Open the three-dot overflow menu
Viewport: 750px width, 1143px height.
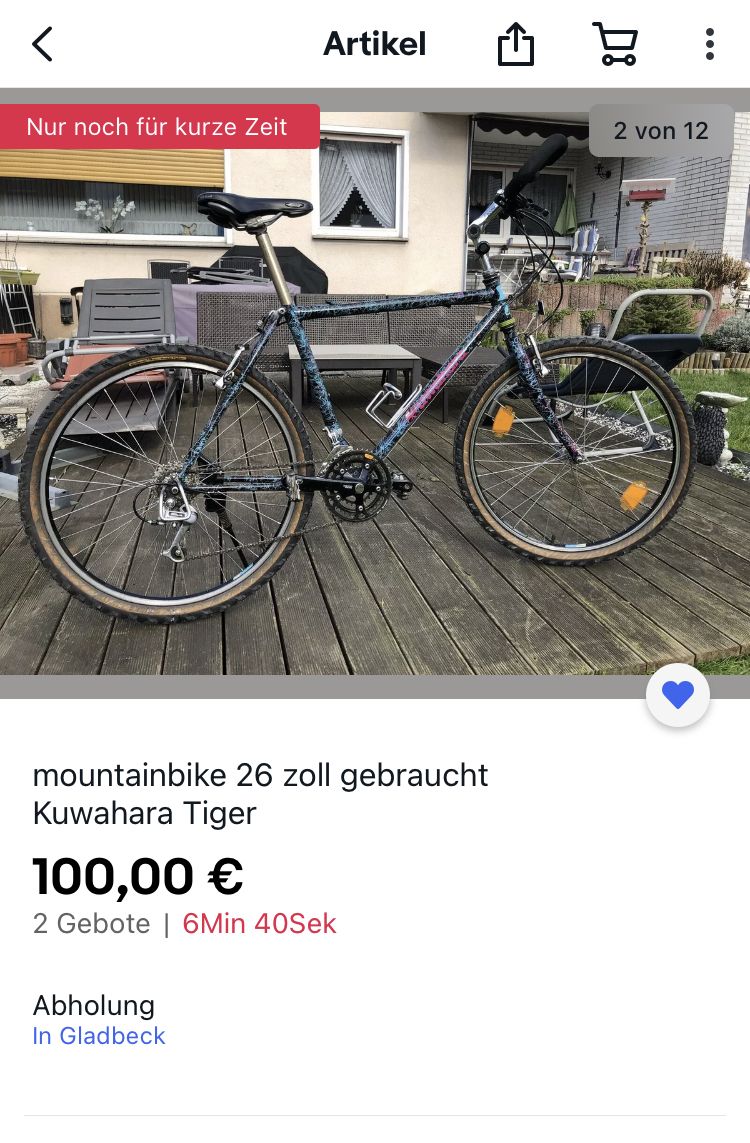(x=709, y=44)
